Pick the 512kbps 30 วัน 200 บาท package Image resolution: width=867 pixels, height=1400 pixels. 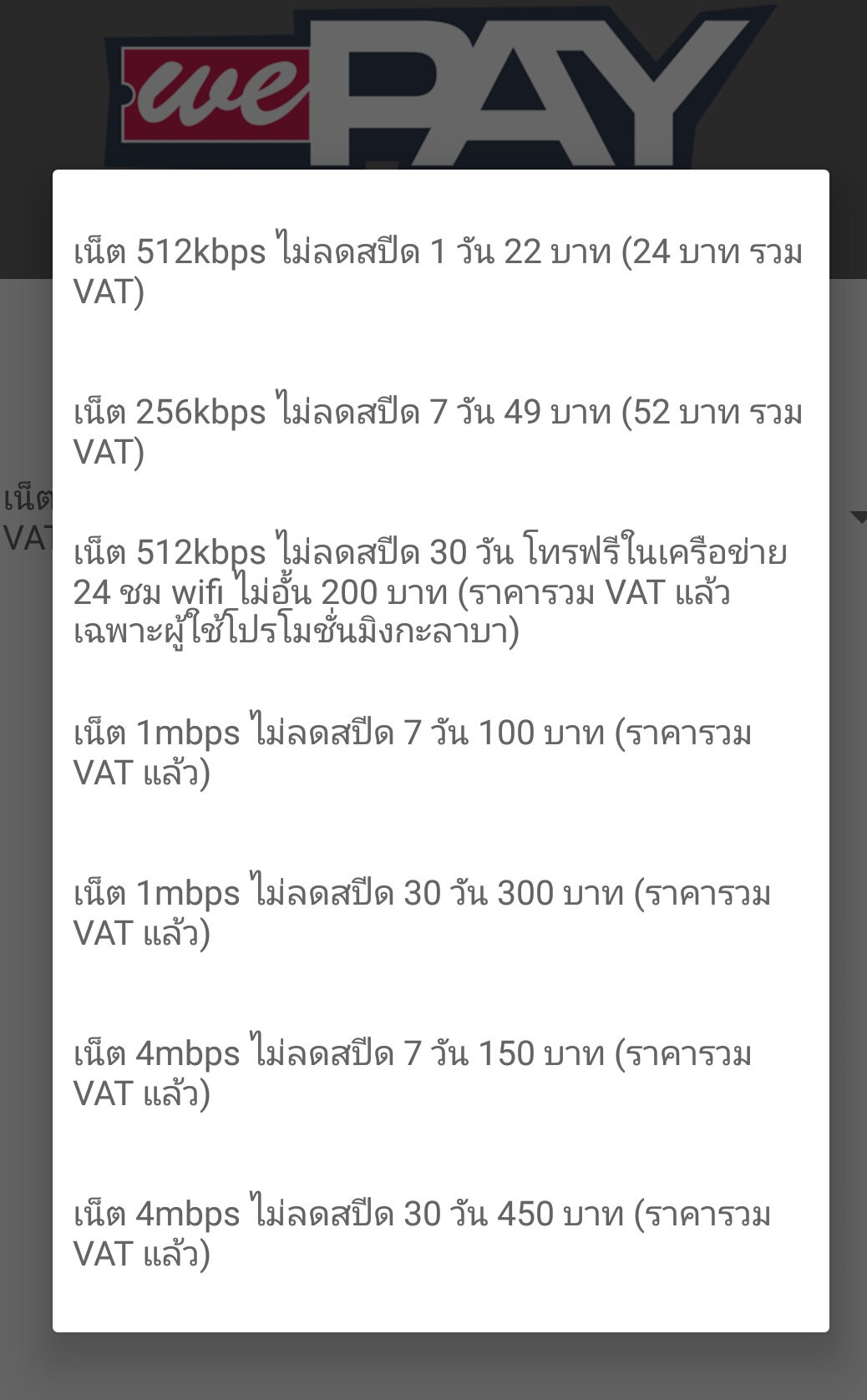pos(439,592)
